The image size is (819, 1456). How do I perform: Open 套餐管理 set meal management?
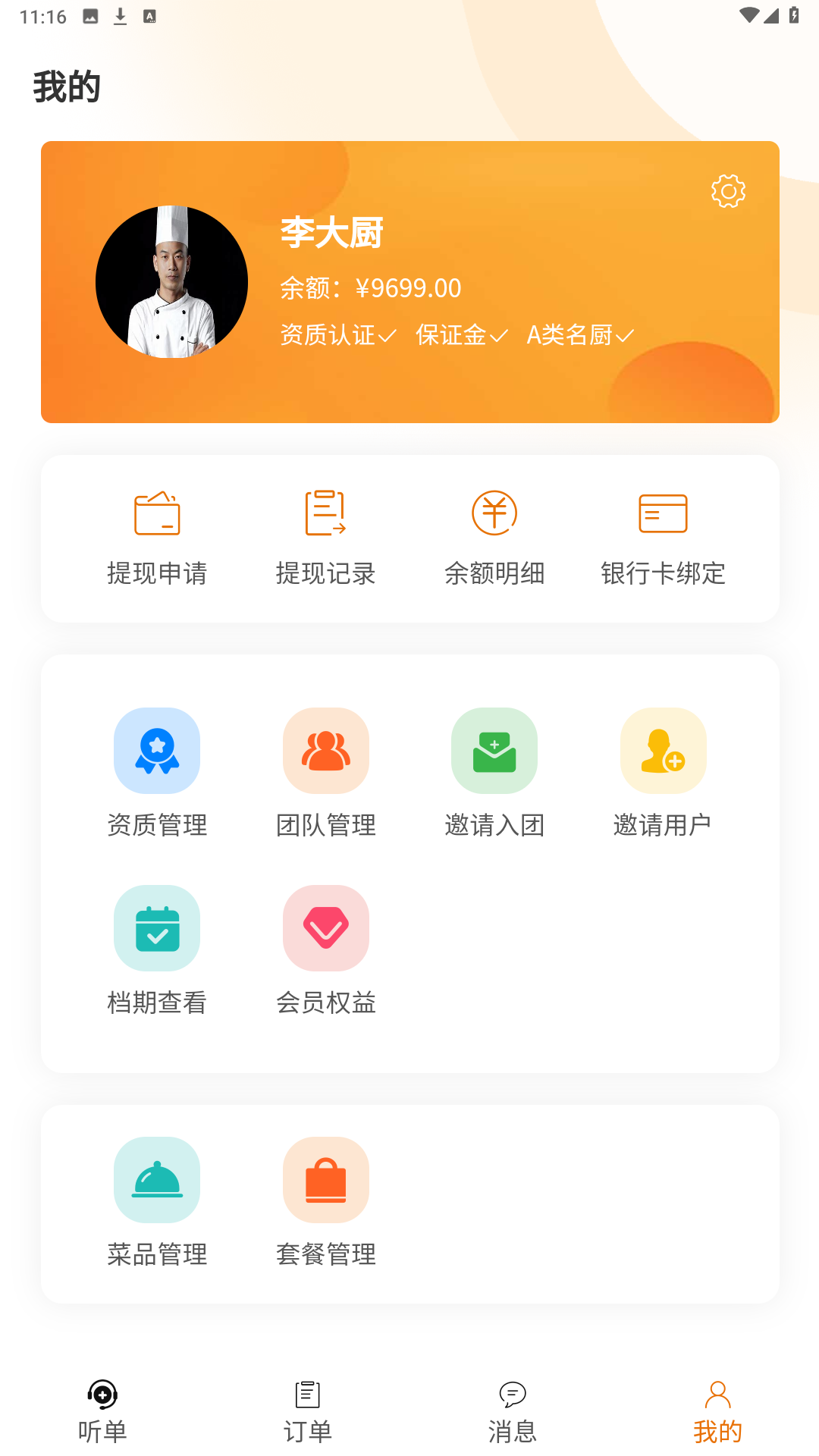[325, 1200]
